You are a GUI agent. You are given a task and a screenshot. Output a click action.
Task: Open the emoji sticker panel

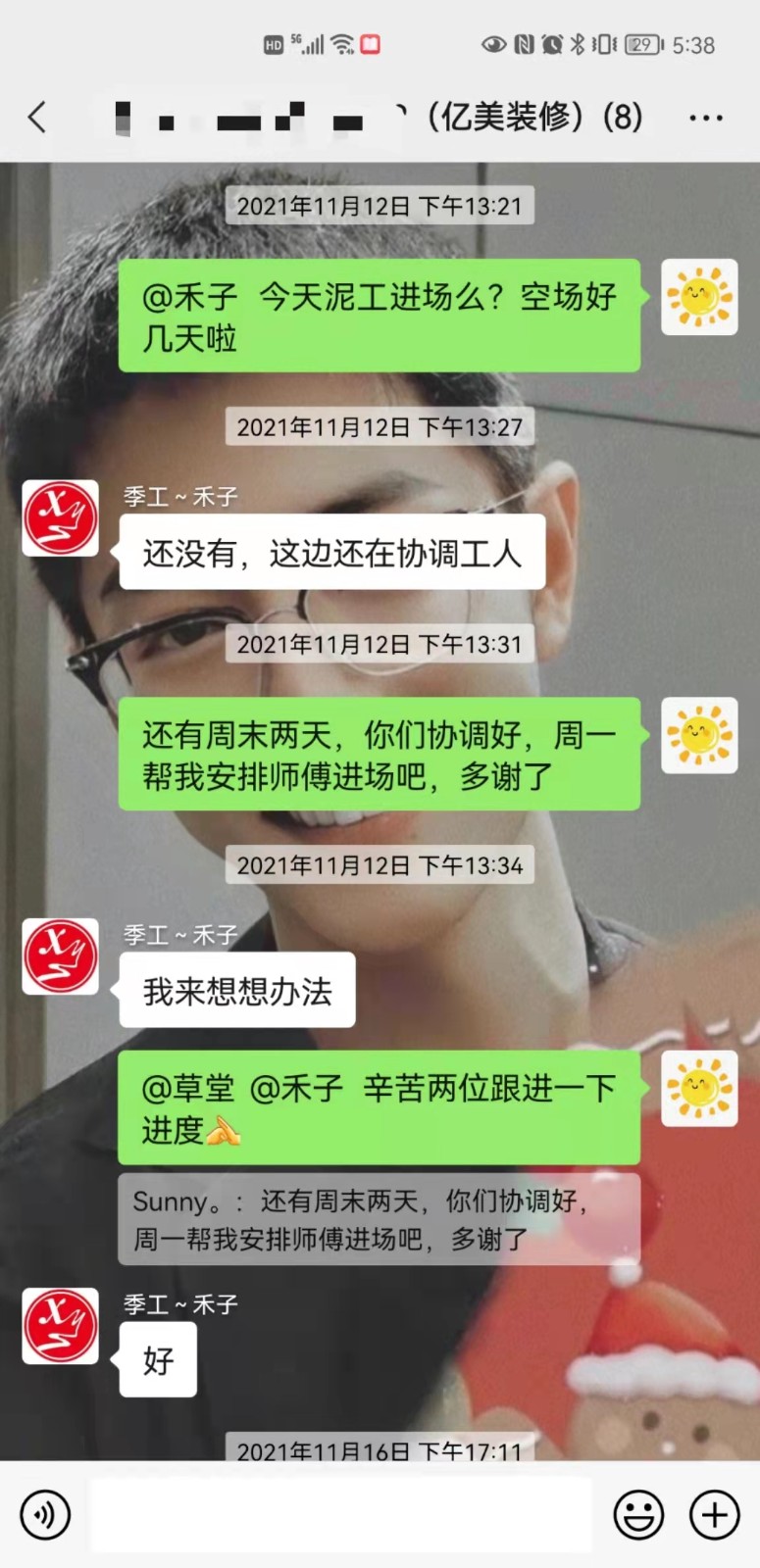[638, 1515]
